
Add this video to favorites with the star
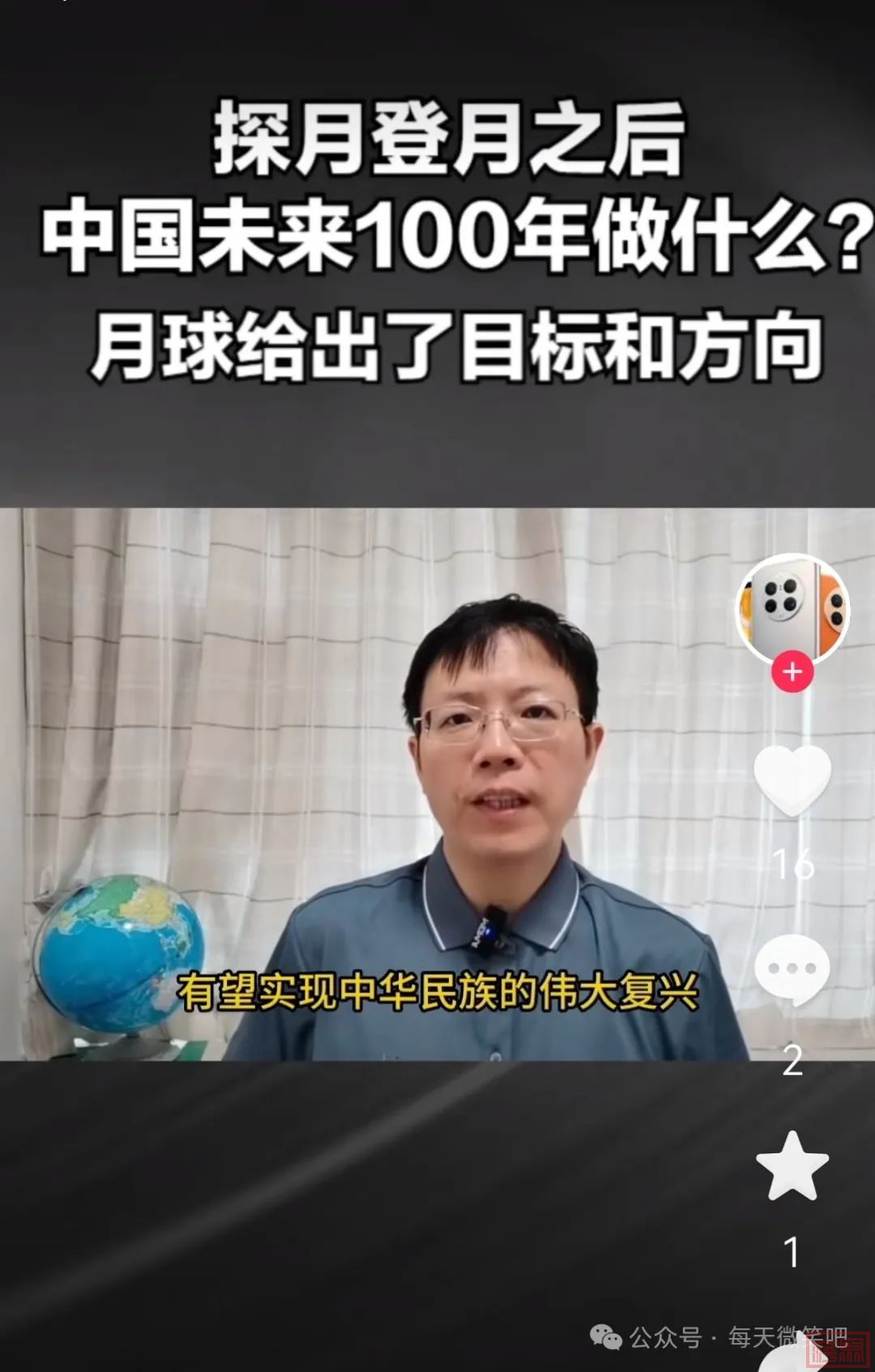click(x=792, y=1167)
